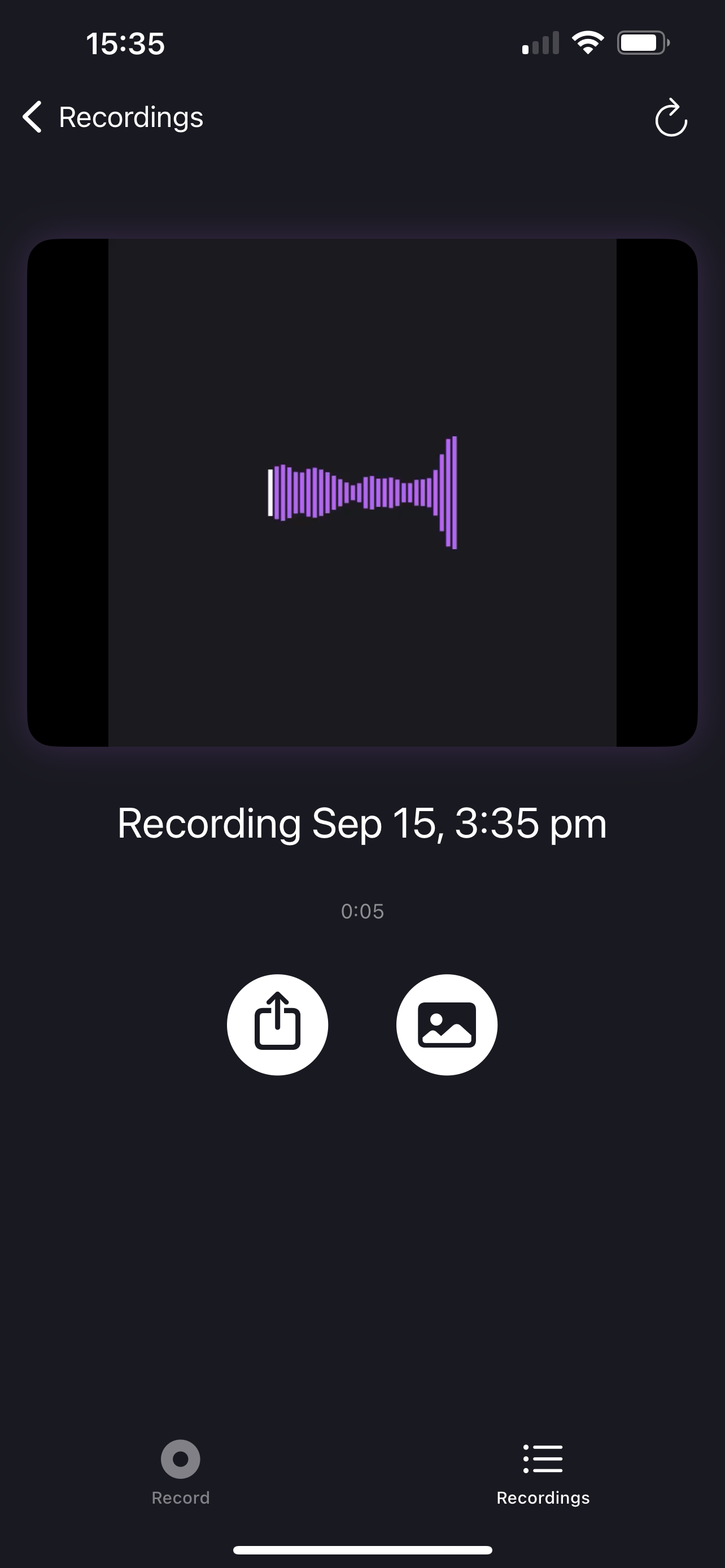Go back to the Recordings list

coord(112,117)
